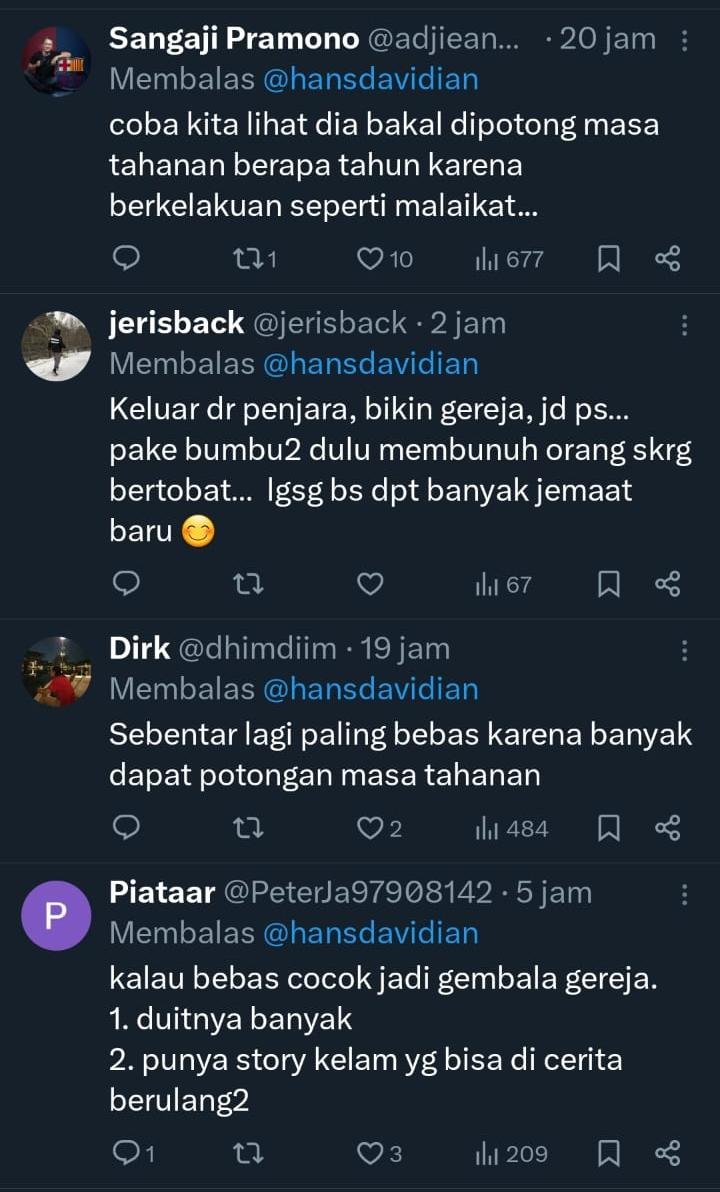Open overflow menu on Piataar's reply
This screenshot has height=1192, width=720.
(685, 894)
